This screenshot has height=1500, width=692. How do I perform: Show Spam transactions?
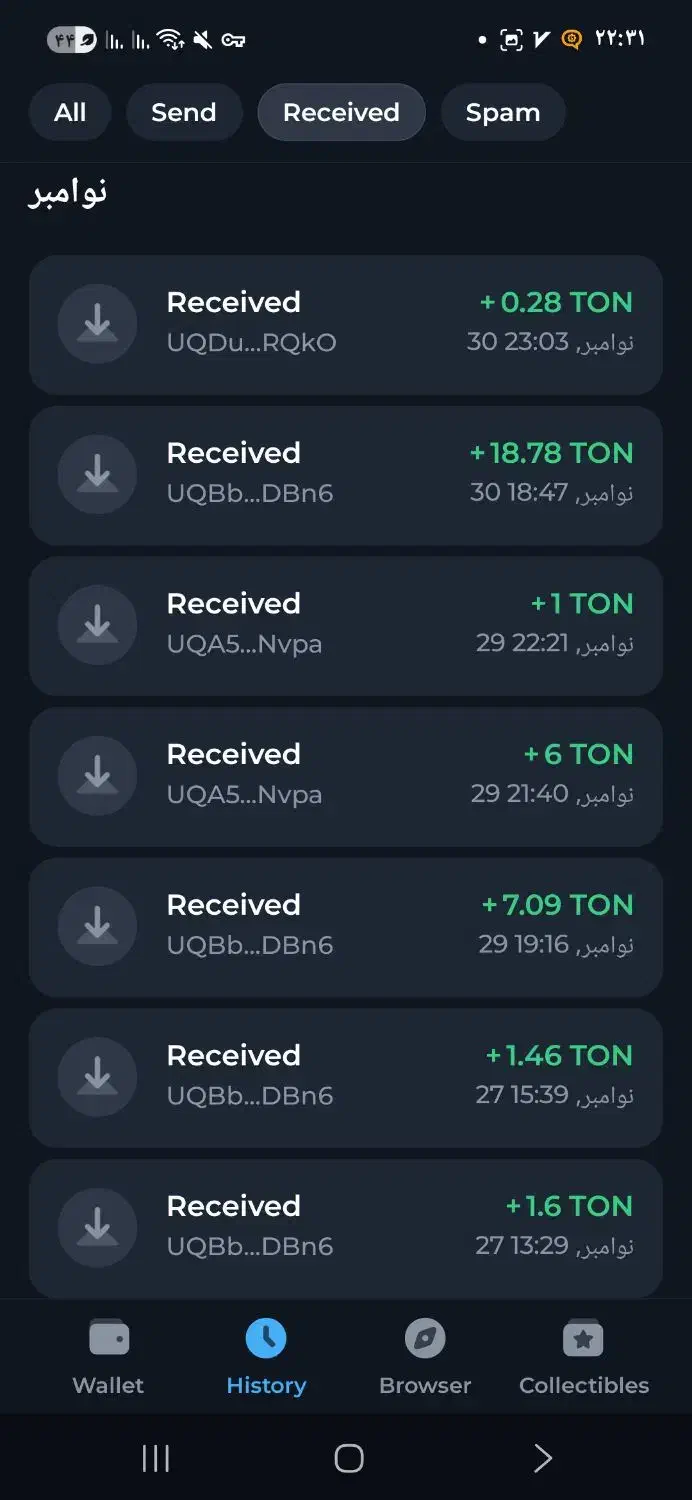coord(503,112)
